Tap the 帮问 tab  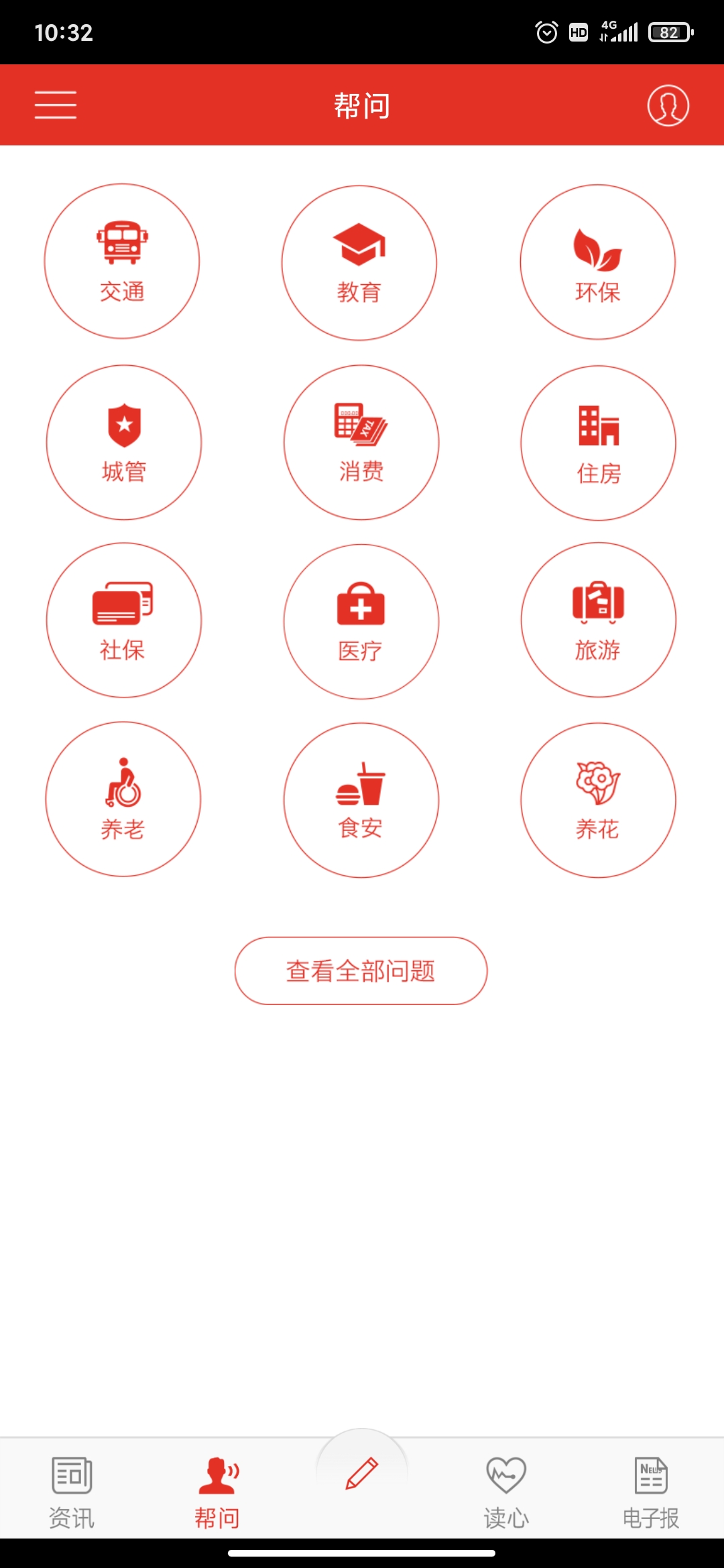(x=218, y=1492)
